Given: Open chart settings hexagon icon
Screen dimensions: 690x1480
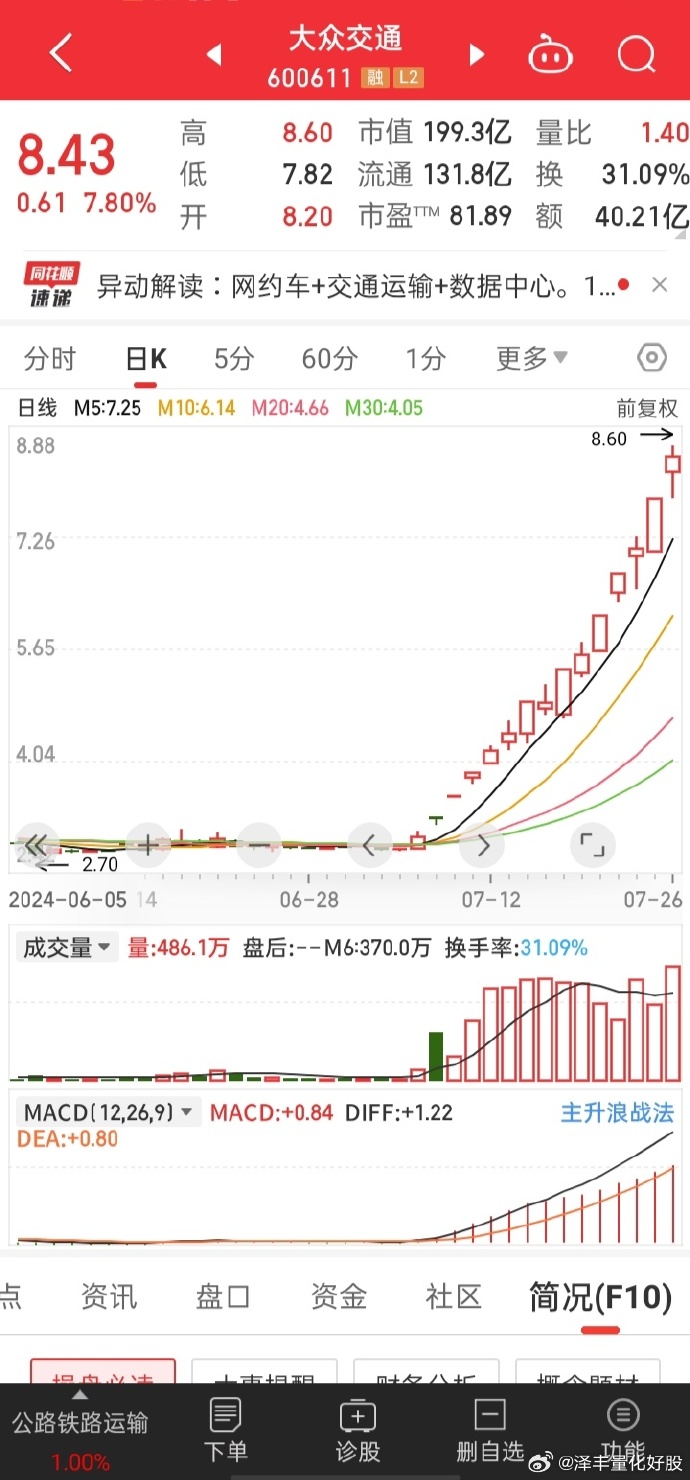Looking at the screenshot, I should click(x=651, y=358).
